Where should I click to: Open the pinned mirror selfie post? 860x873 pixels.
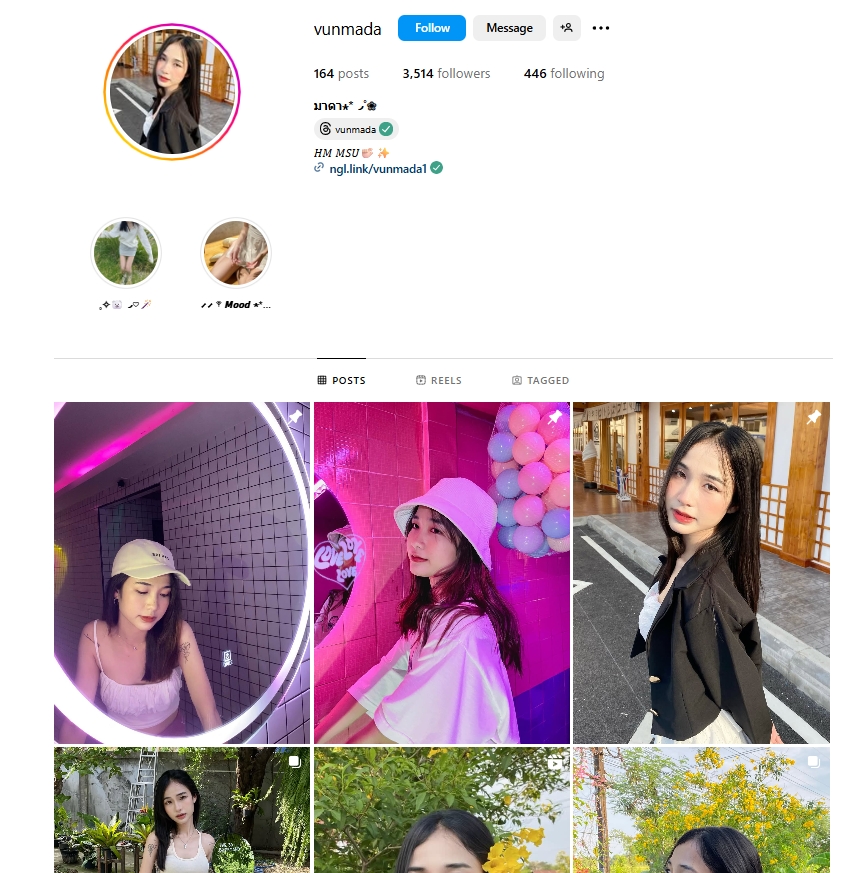point(181,572)
